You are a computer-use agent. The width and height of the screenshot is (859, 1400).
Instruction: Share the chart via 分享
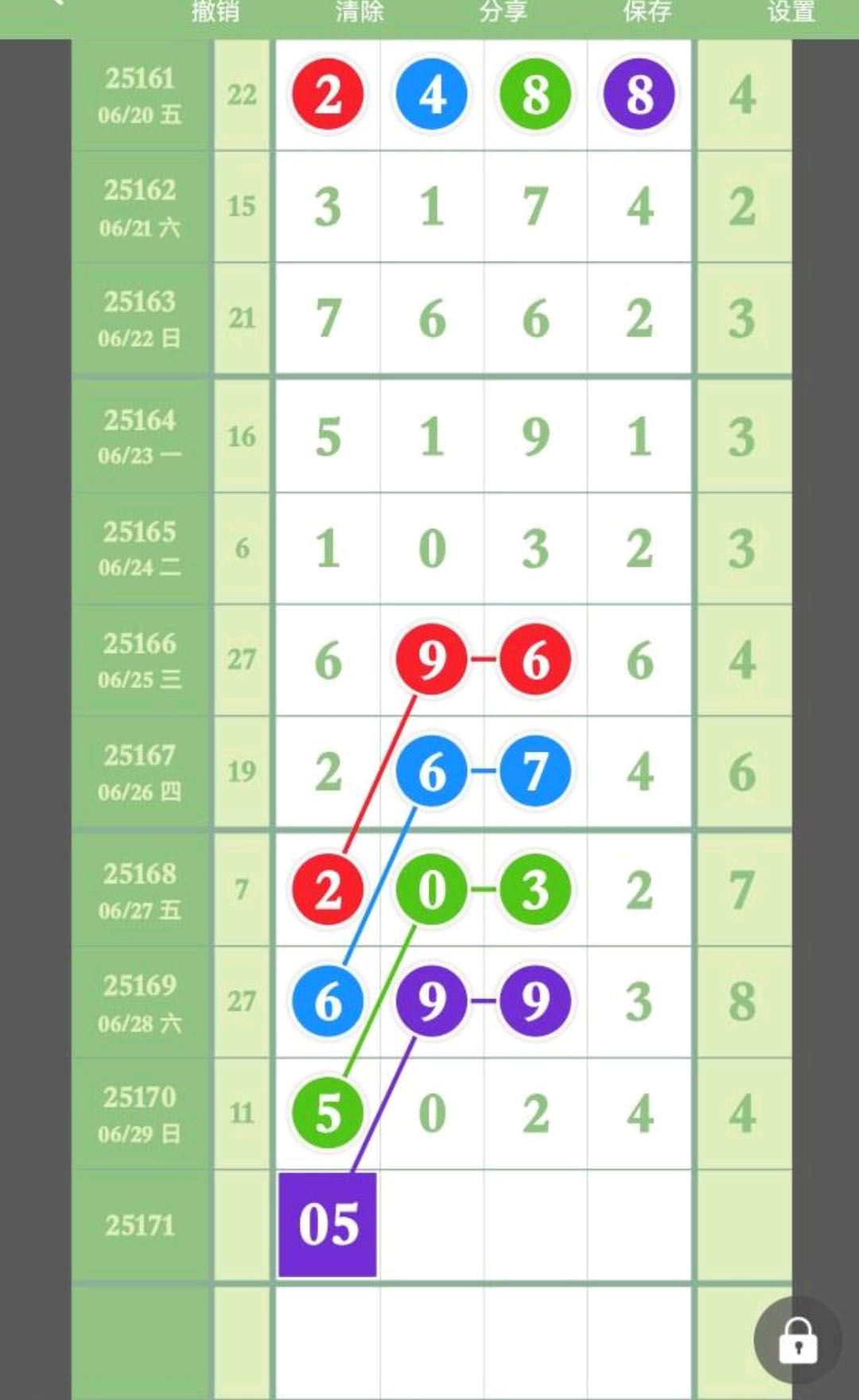(x=503, y=11)
